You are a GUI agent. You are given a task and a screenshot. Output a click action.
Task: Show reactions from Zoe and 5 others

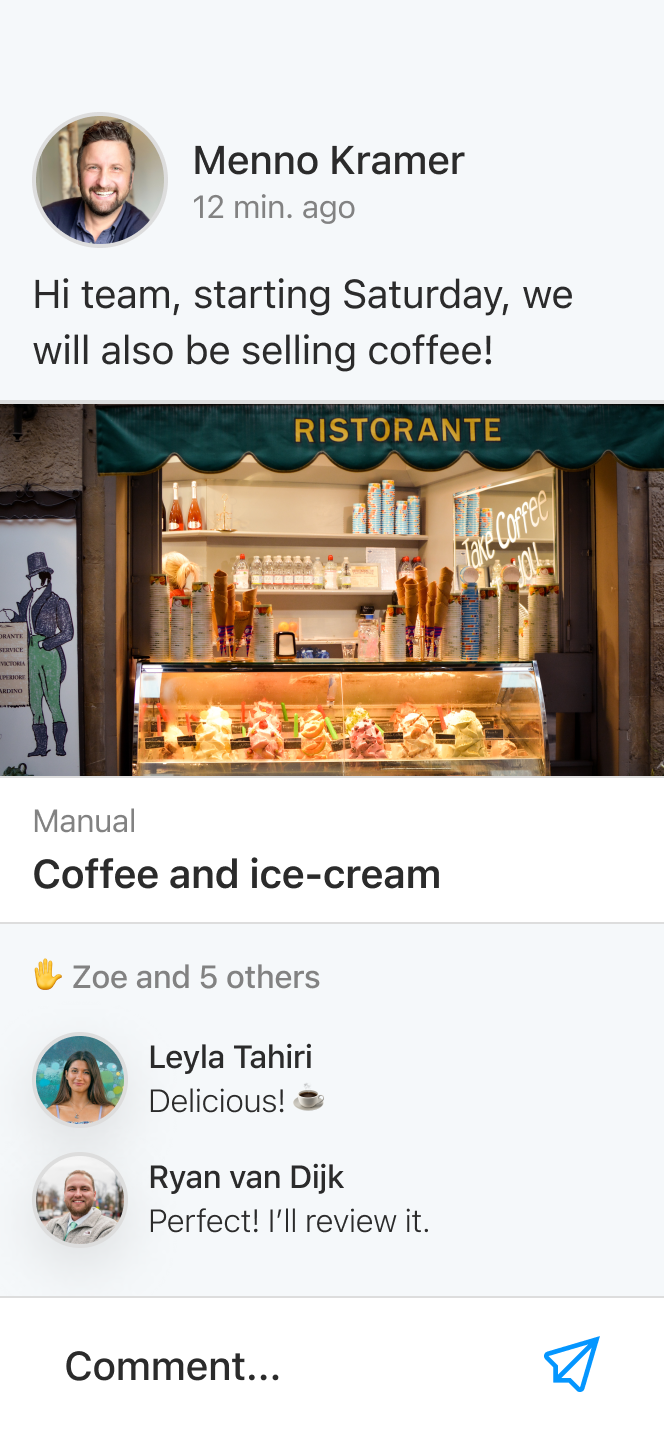[x=177, y=977]
